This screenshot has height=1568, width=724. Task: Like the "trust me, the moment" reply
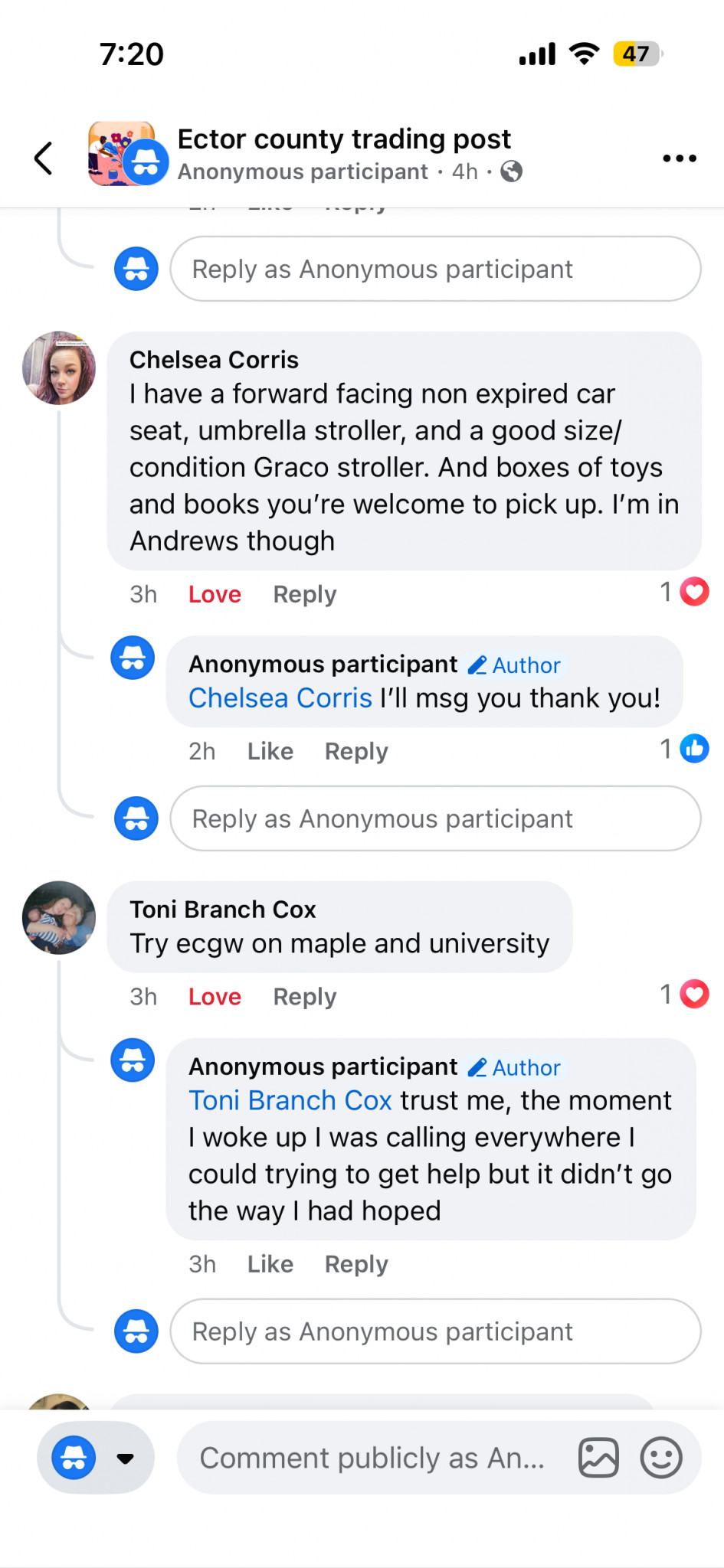pyautogui.click(x=270, y=1264)
